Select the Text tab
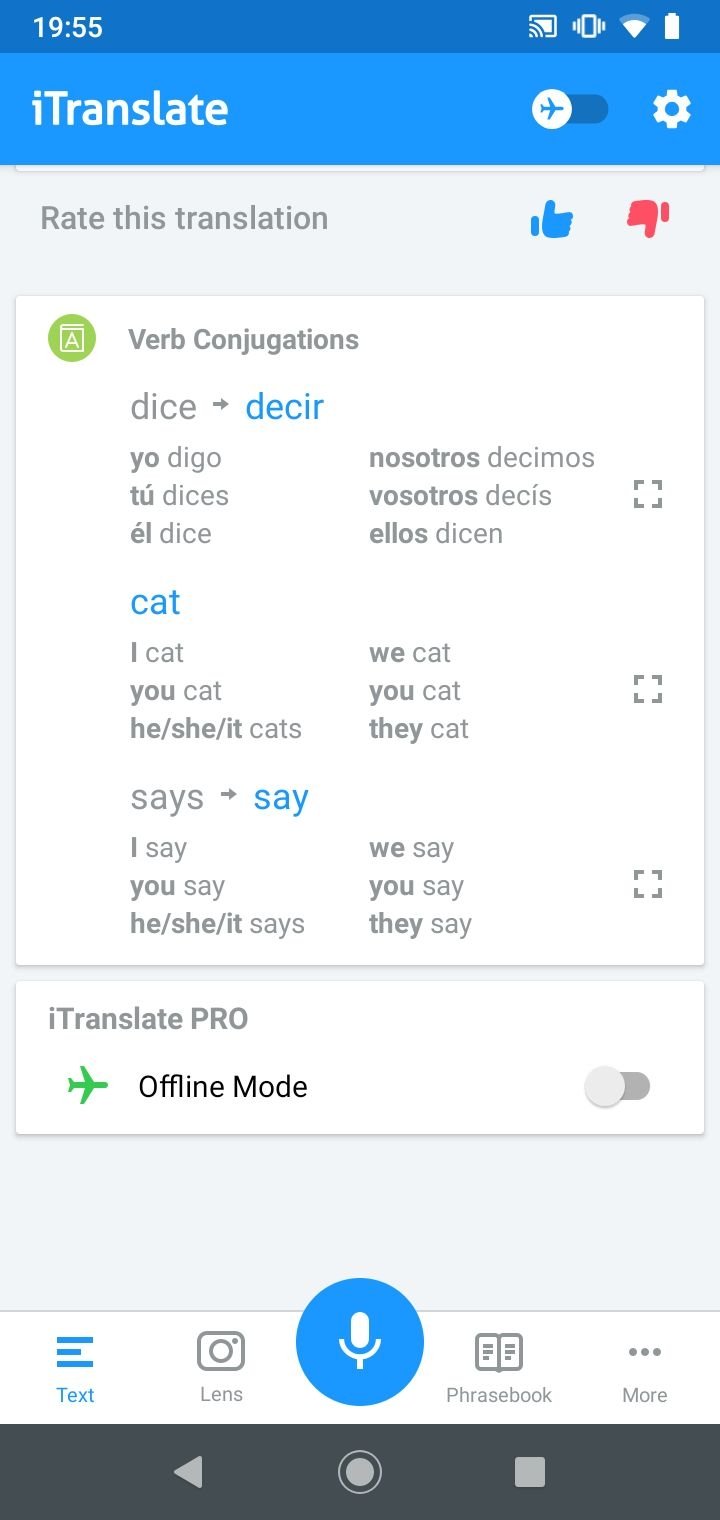The height and width of the screenshot is (1520, 720). click(75, 1368)
